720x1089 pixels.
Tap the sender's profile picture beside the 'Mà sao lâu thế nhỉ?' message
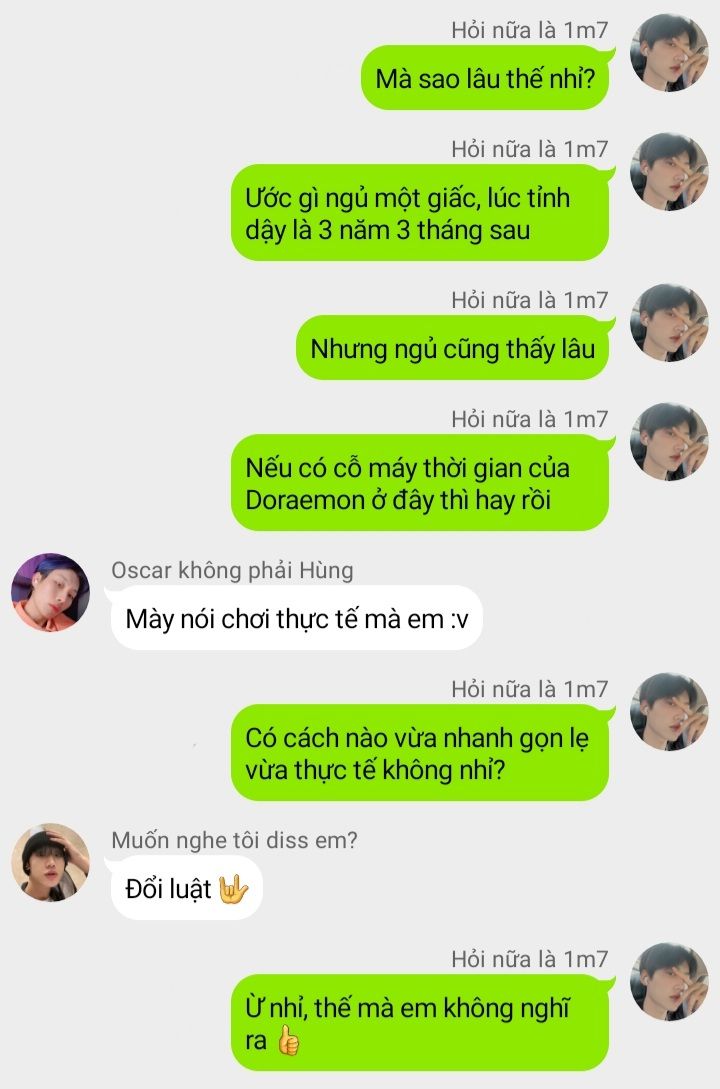tap(669, 53)
